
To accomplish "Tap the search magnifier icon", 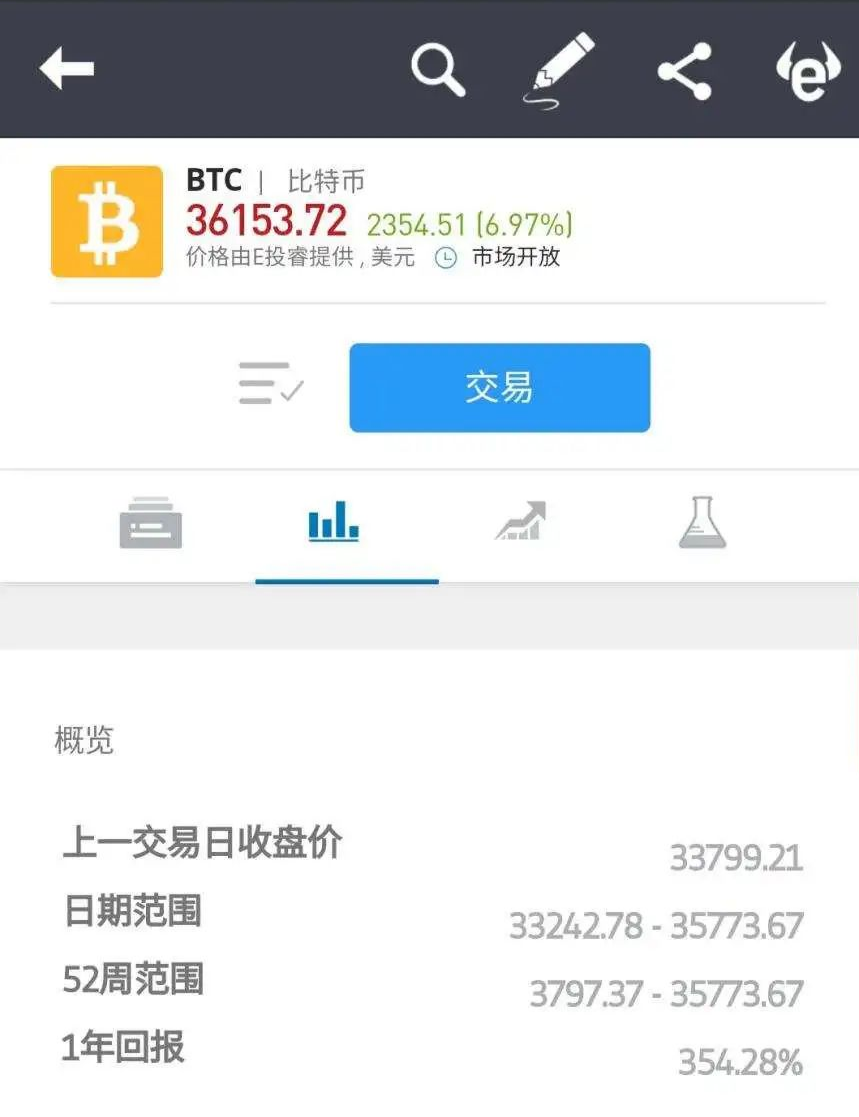I will click(x=437, y=68).
